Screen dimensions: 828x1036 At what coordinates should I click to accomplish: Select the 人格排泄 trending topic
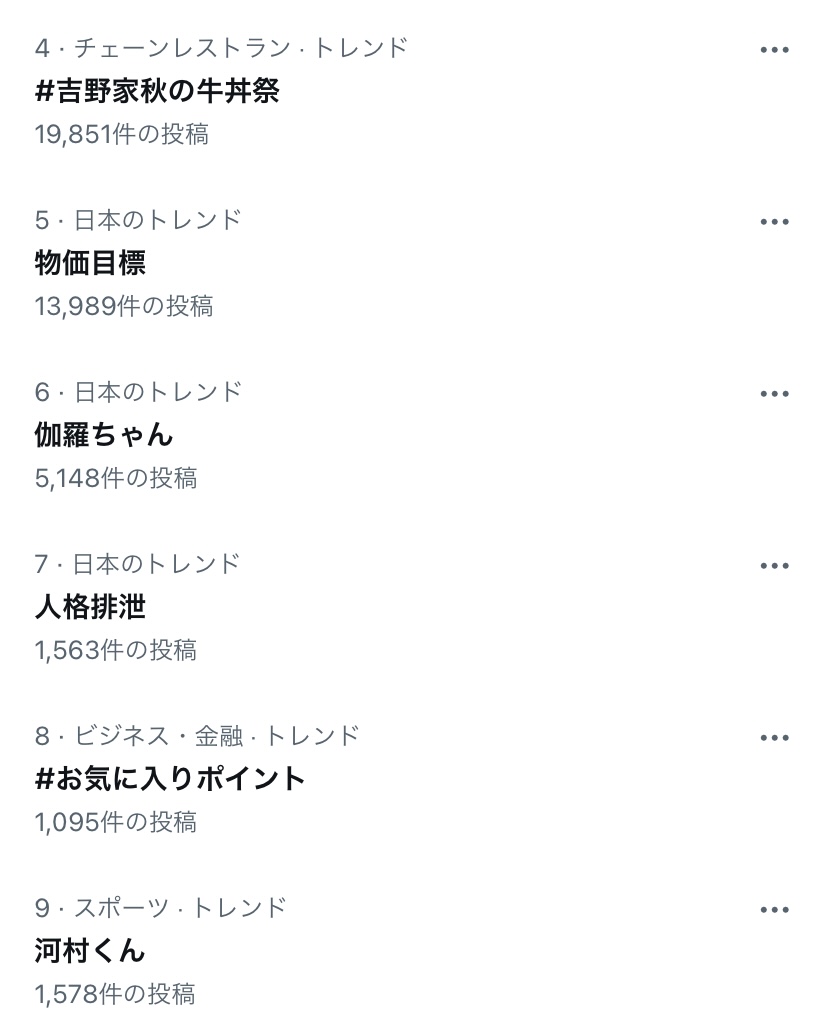click(90, 607)
